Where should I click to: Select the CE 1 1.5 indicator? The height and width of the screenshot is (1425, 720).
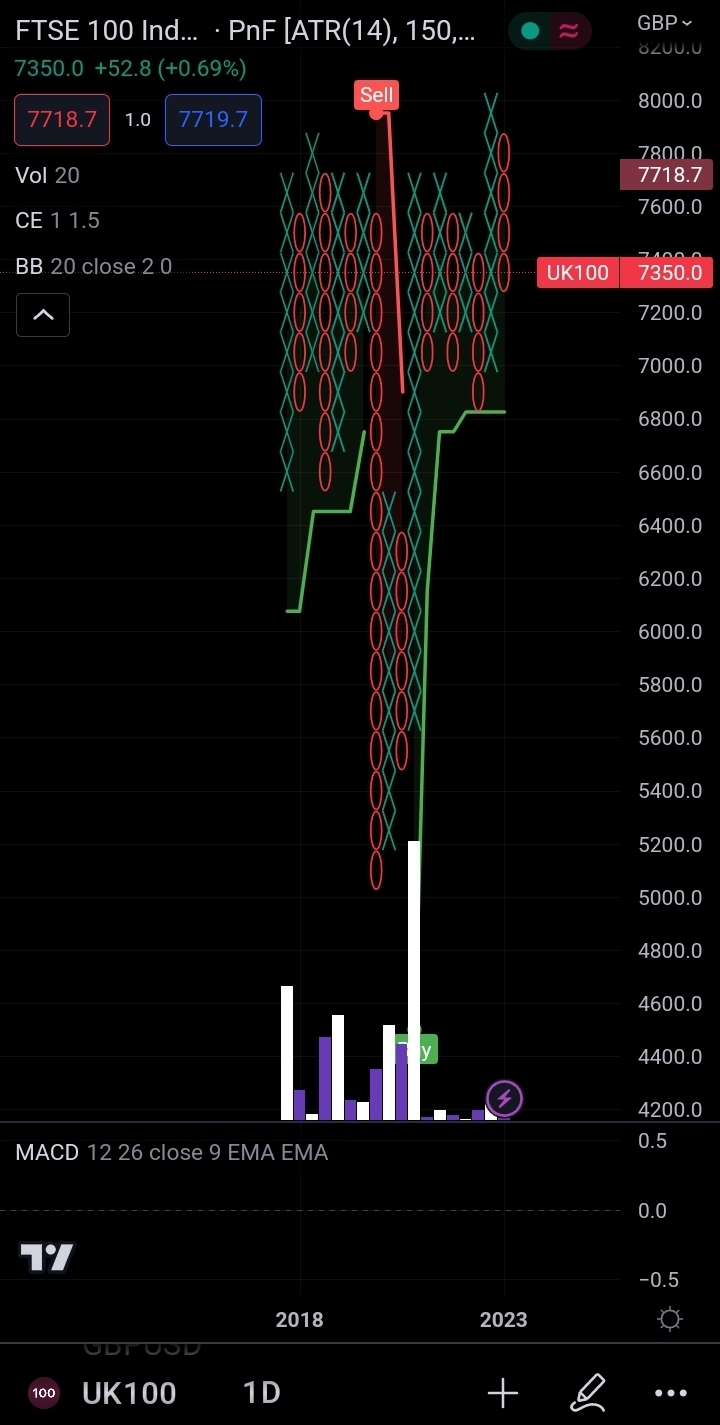coord(58,221)
